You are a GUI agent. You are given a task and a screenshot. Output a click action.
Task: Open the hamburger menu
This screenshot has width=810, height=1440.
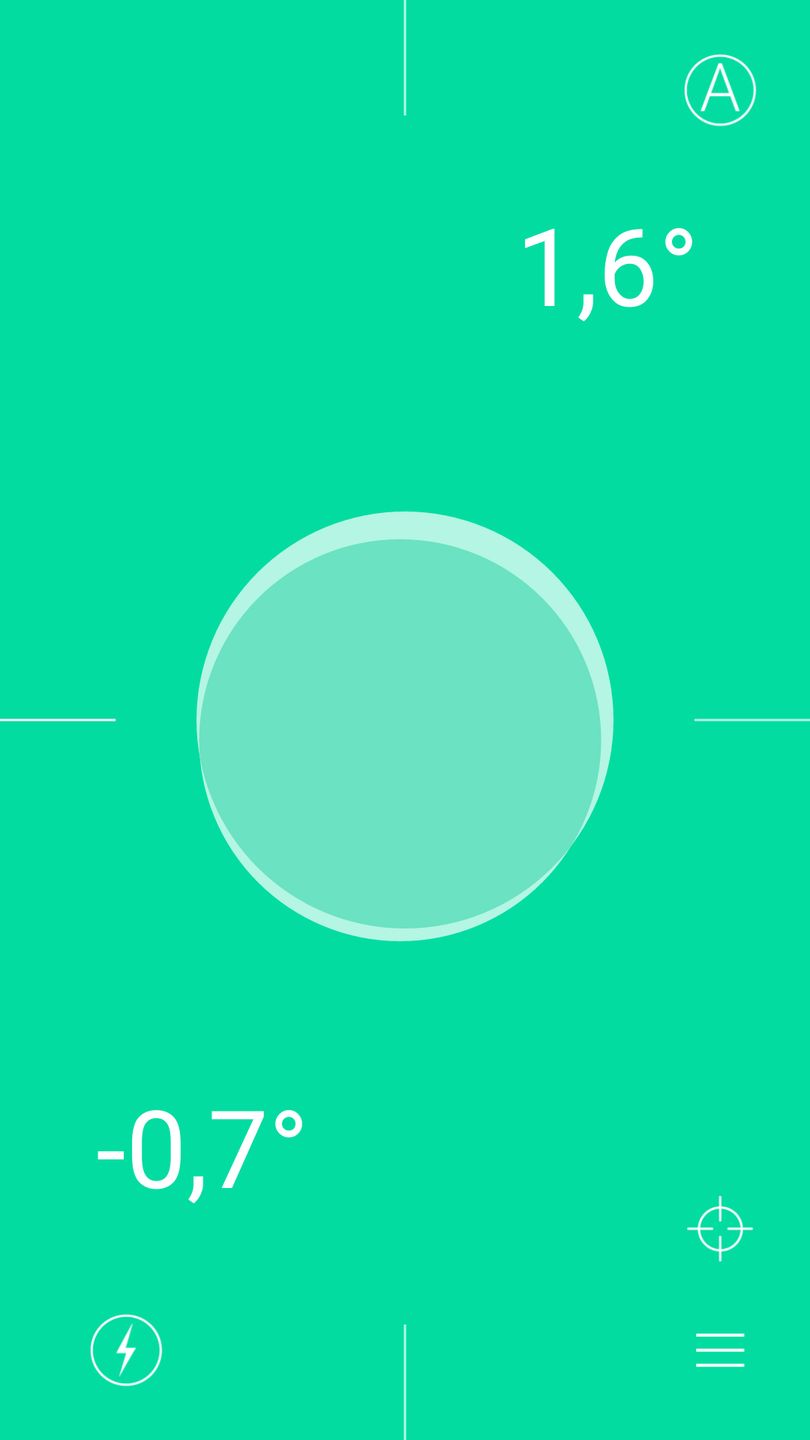click(720, 1350)
